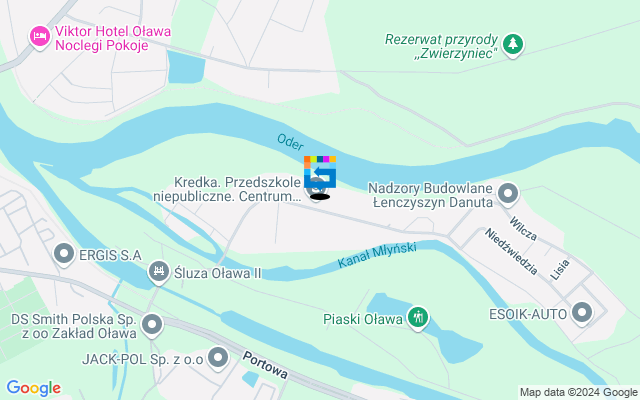Tap the Nadzory Budowlane Łenczyszyn Danuta pin
The height and width of the screenshot is (400, 640).
[508, 193]
